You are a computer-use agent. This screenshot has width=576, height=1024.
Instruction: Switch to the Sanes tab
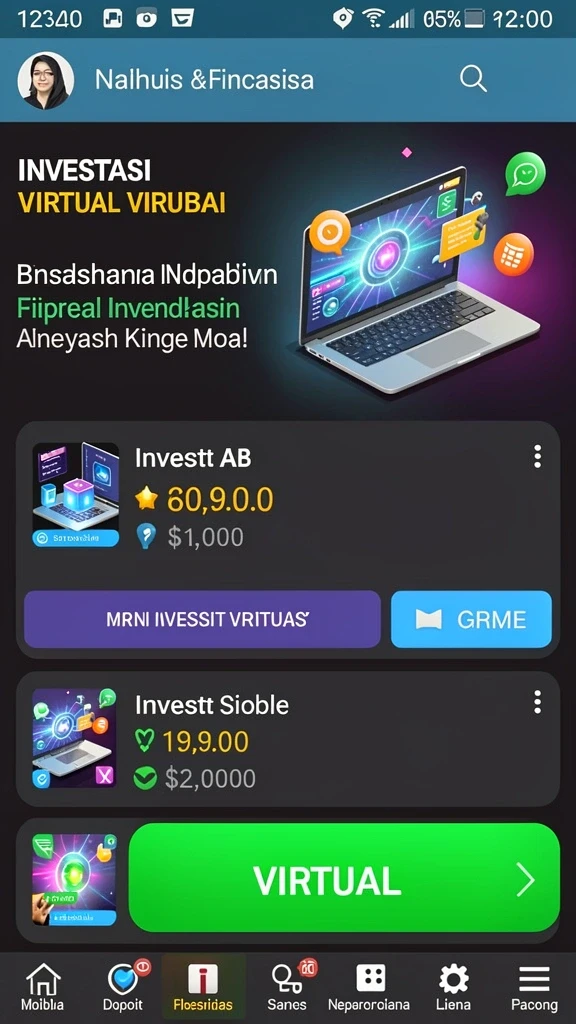(287, 988)
